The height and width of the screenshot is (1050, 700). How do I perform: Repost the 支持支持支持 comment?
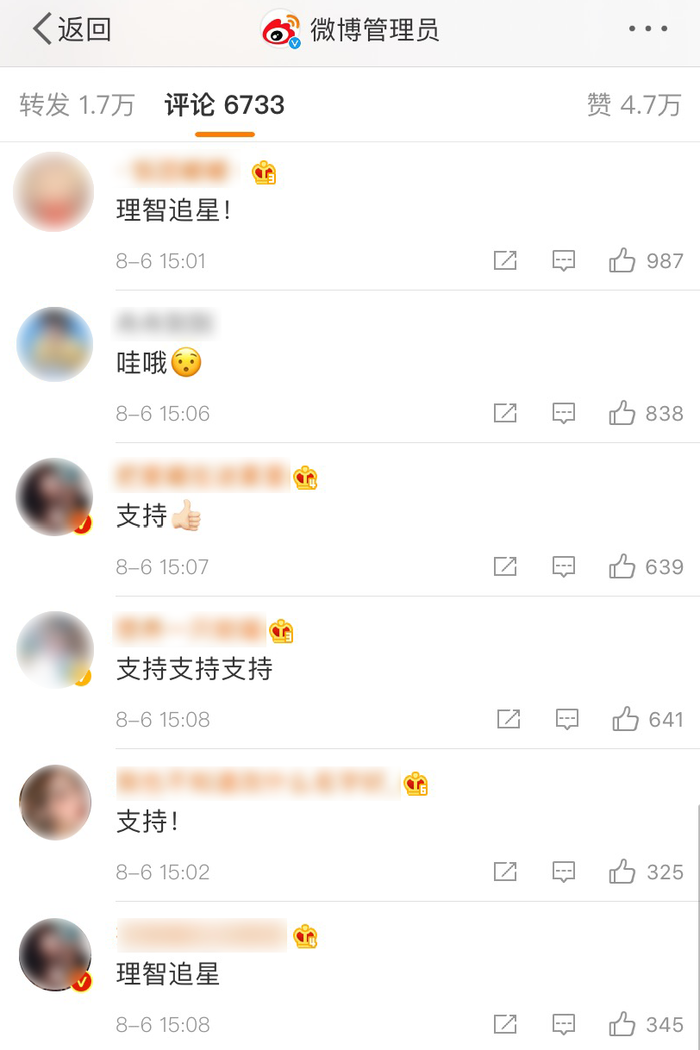pyautogui.click(x=508, y=719)
